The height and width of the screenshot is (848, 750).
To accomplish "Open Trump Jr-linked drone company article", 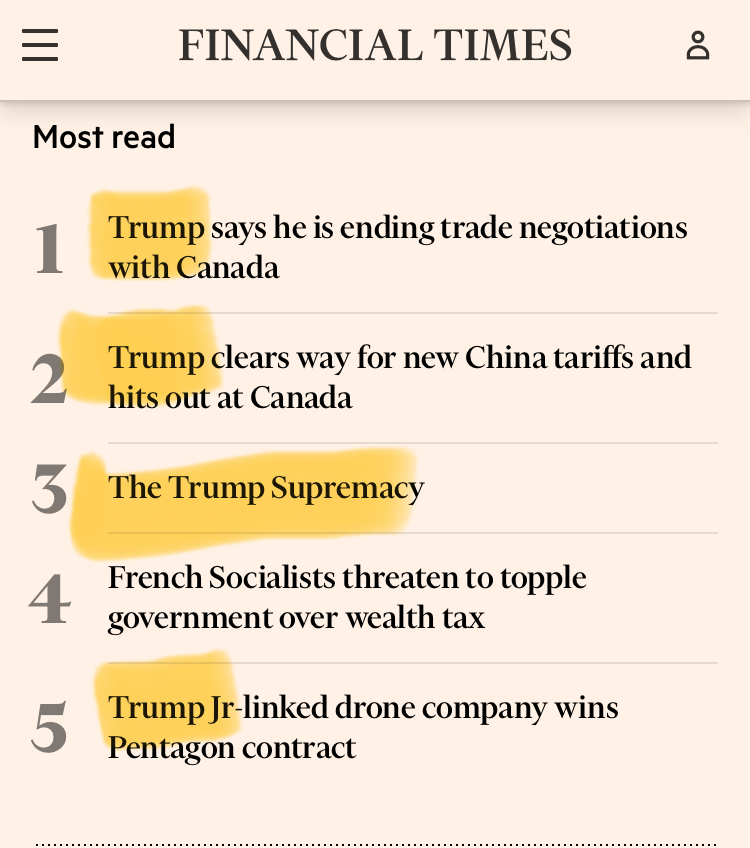I will pyautogui.click(x=362, y=727).
